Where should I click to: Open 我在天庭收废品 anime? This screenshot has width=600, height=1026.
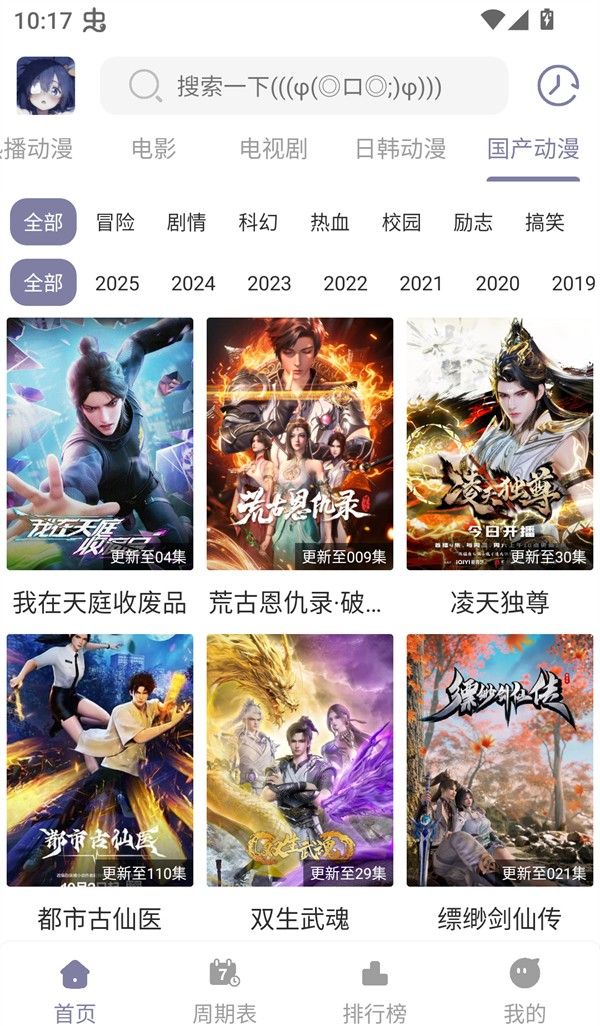(100, 444)
